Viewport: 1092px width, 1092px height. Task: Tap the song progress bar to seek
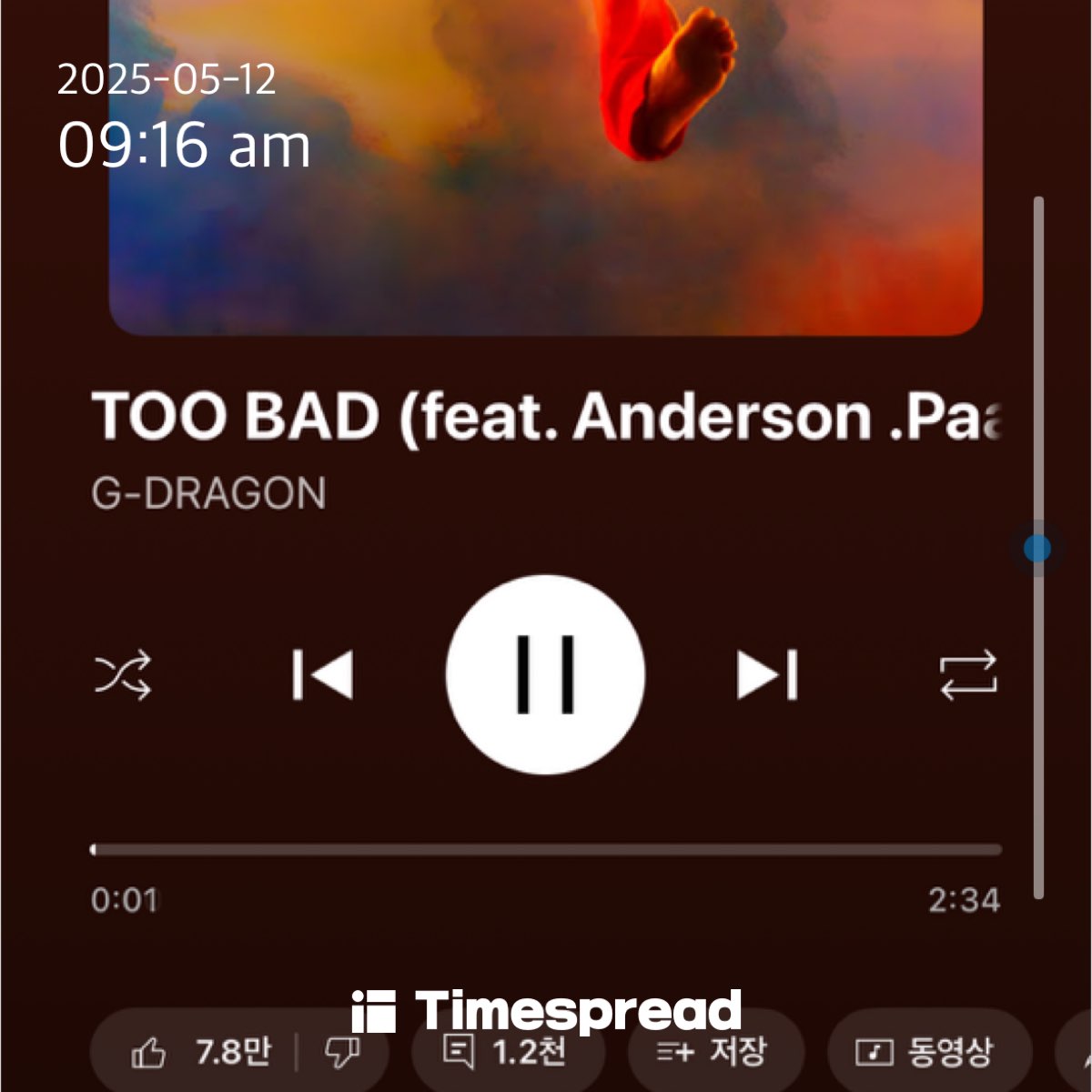546,850
